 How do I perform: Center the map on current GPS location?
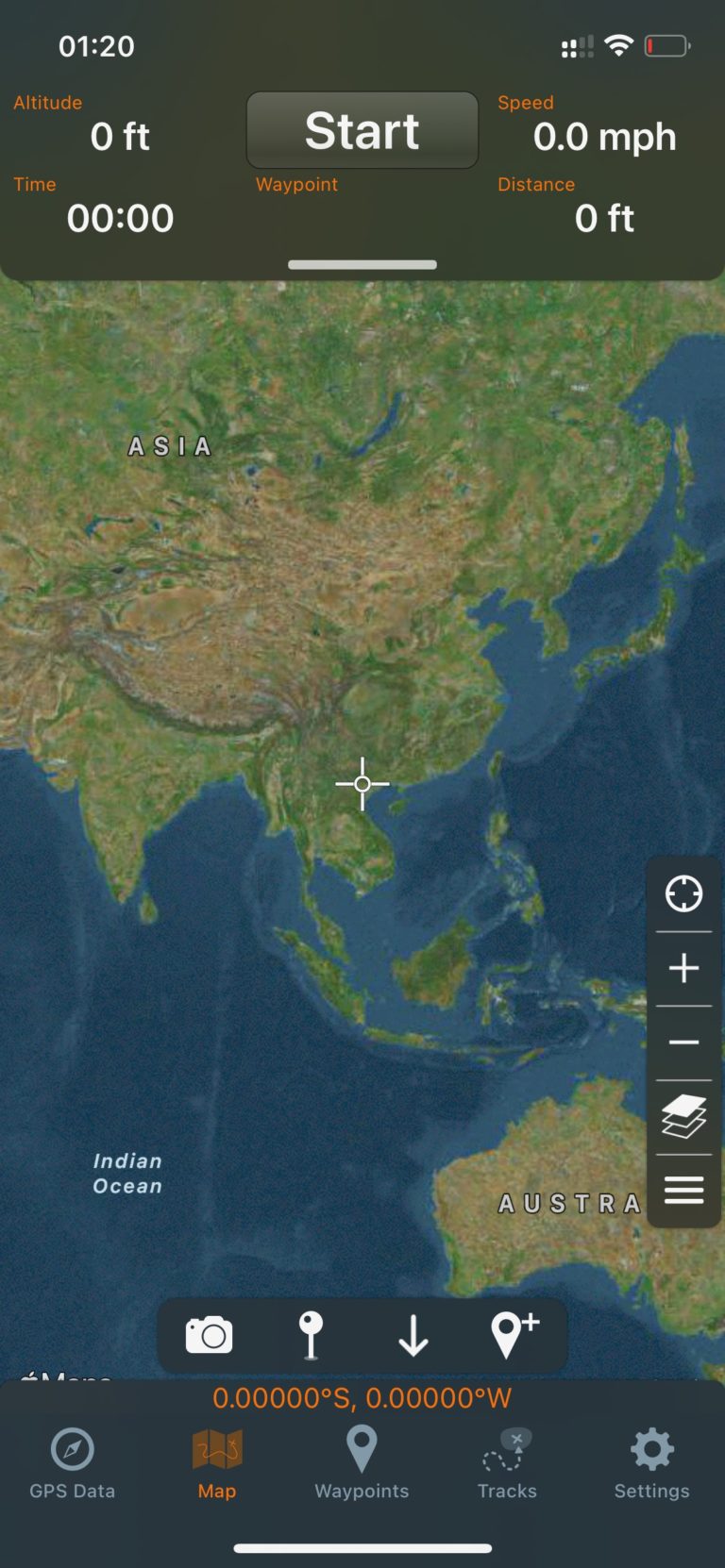[x=683, y=893]
